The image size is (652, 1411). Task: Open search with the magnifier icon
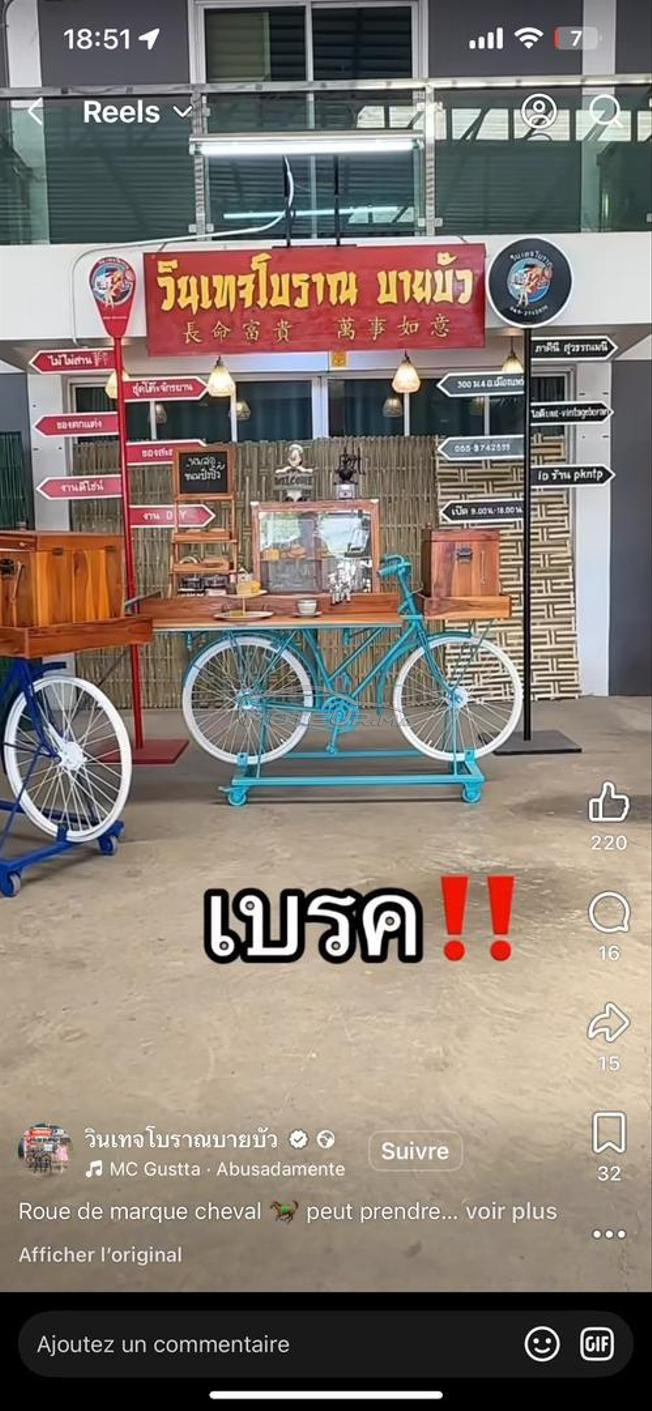(606, 111)
